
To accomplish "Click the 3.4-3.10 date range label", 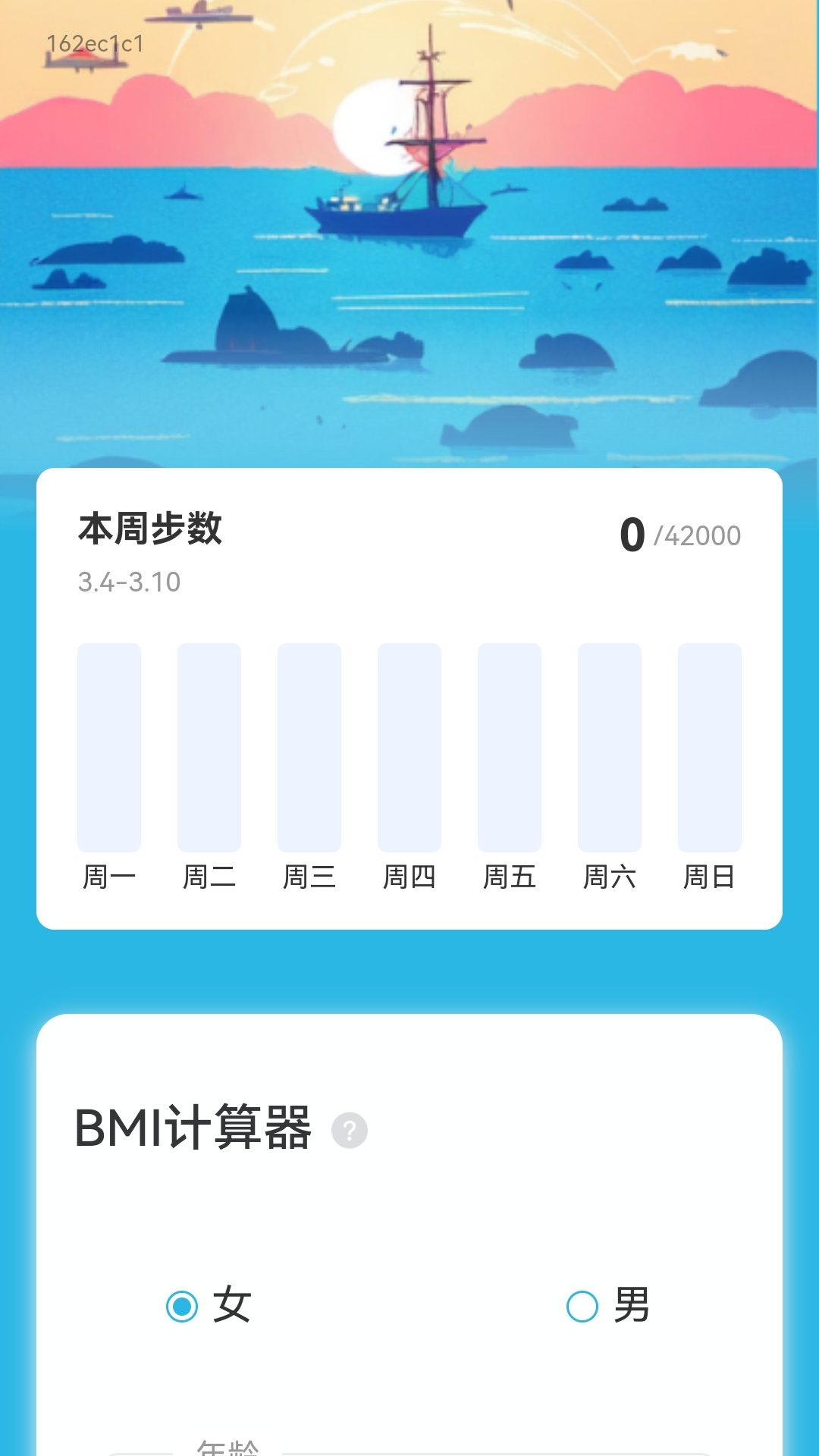I will (127, 582).
